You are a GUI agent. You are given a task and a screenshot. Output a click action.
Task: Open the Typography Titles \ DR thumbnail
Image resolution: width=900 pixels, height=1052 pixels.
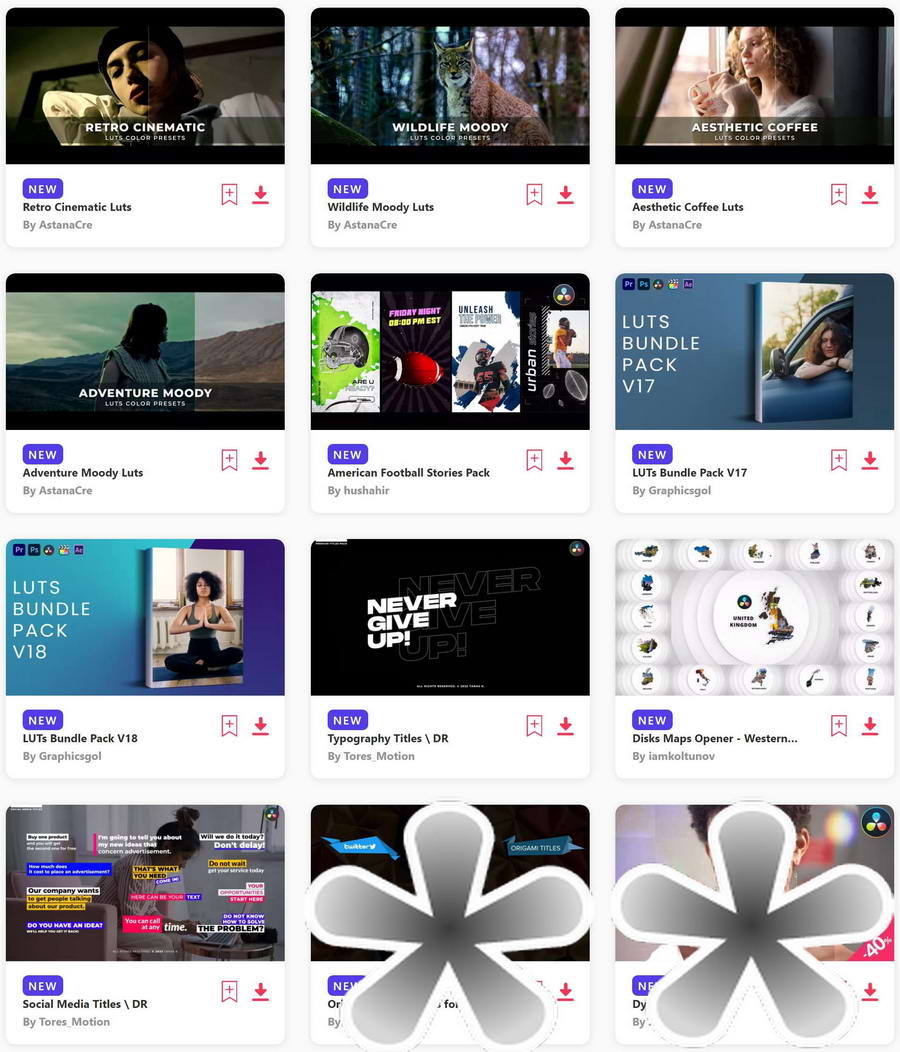[450, 617]
